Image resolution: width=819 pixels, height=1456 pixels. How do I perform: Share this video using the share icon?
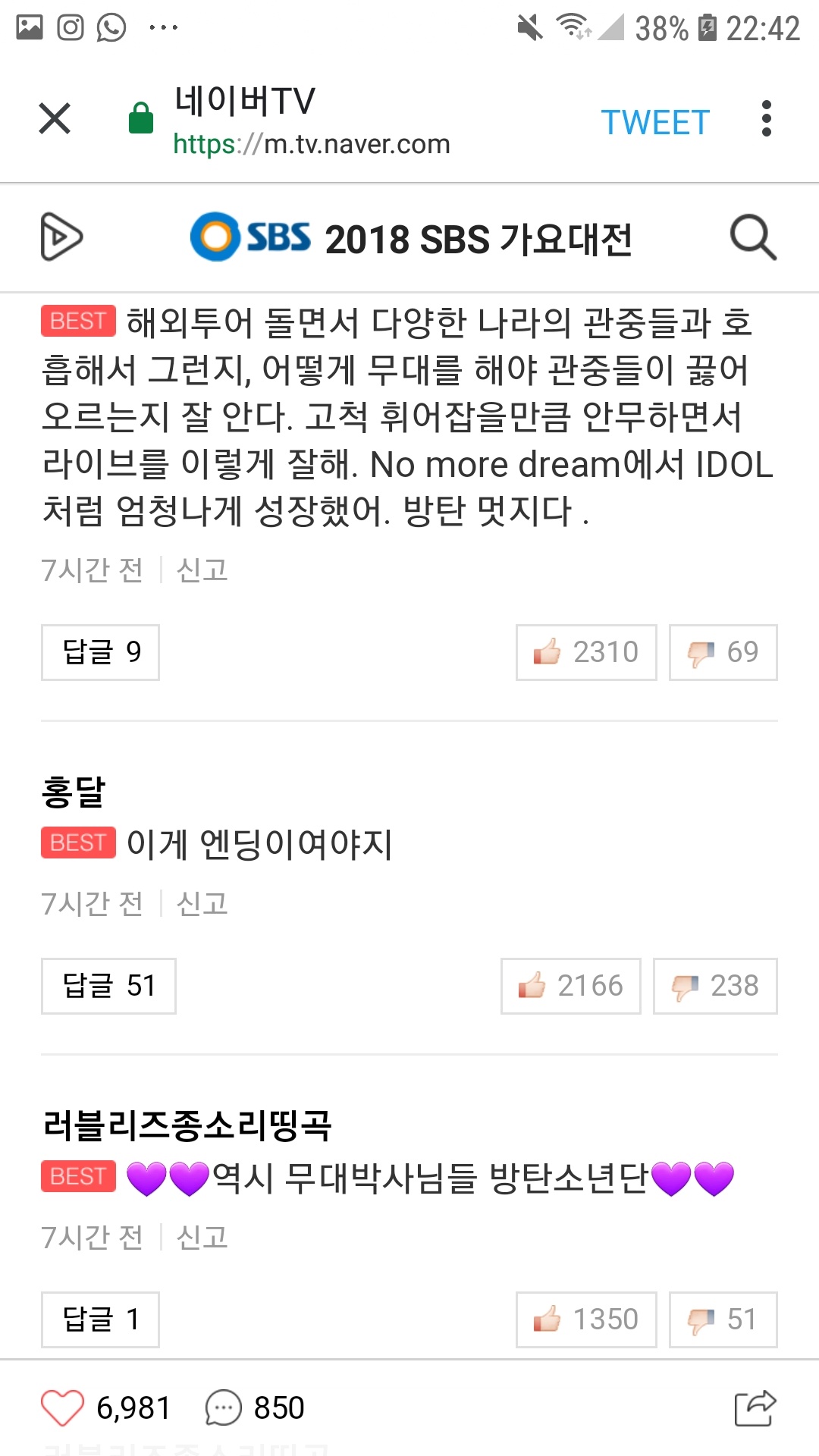point(755,1408)
